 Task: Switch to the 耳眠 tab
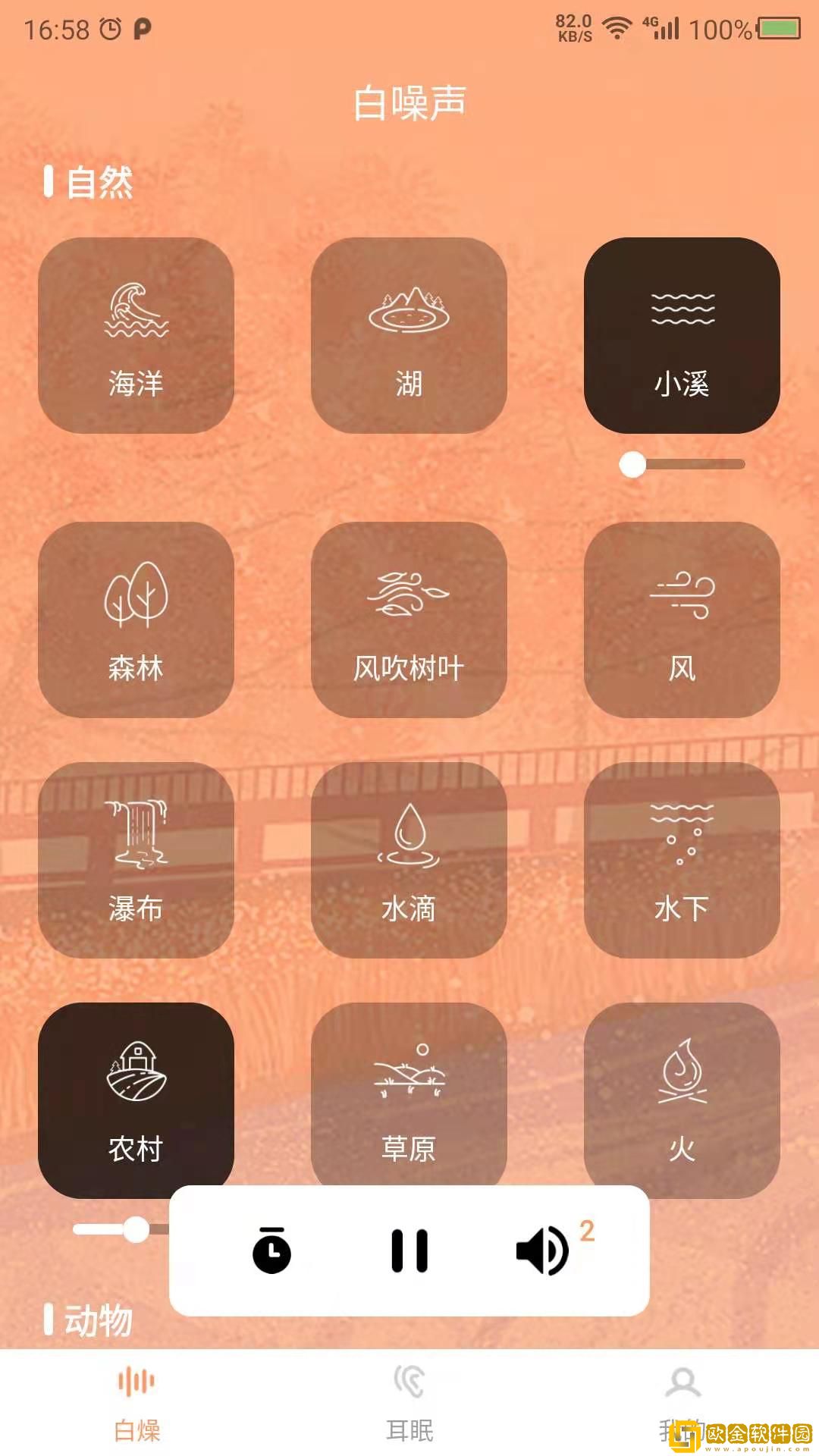[x=409, y=1404]
